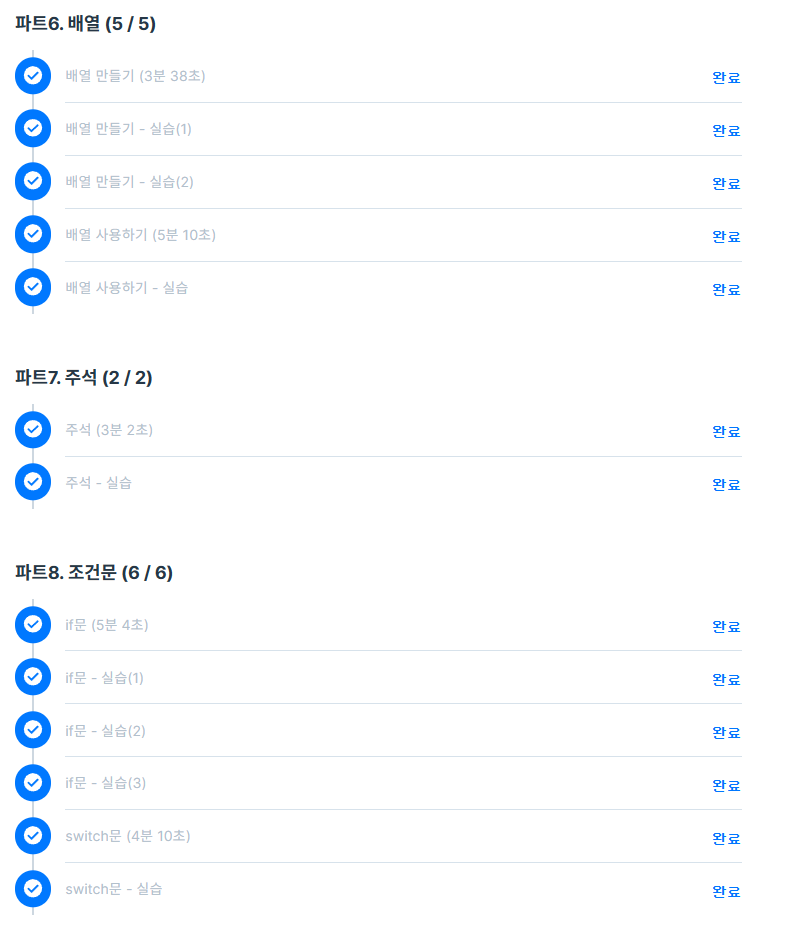Open lesson 배열 만들기 (3분 38초)
Viewport: 793px width, 933px height.
[x=135, y=76]
